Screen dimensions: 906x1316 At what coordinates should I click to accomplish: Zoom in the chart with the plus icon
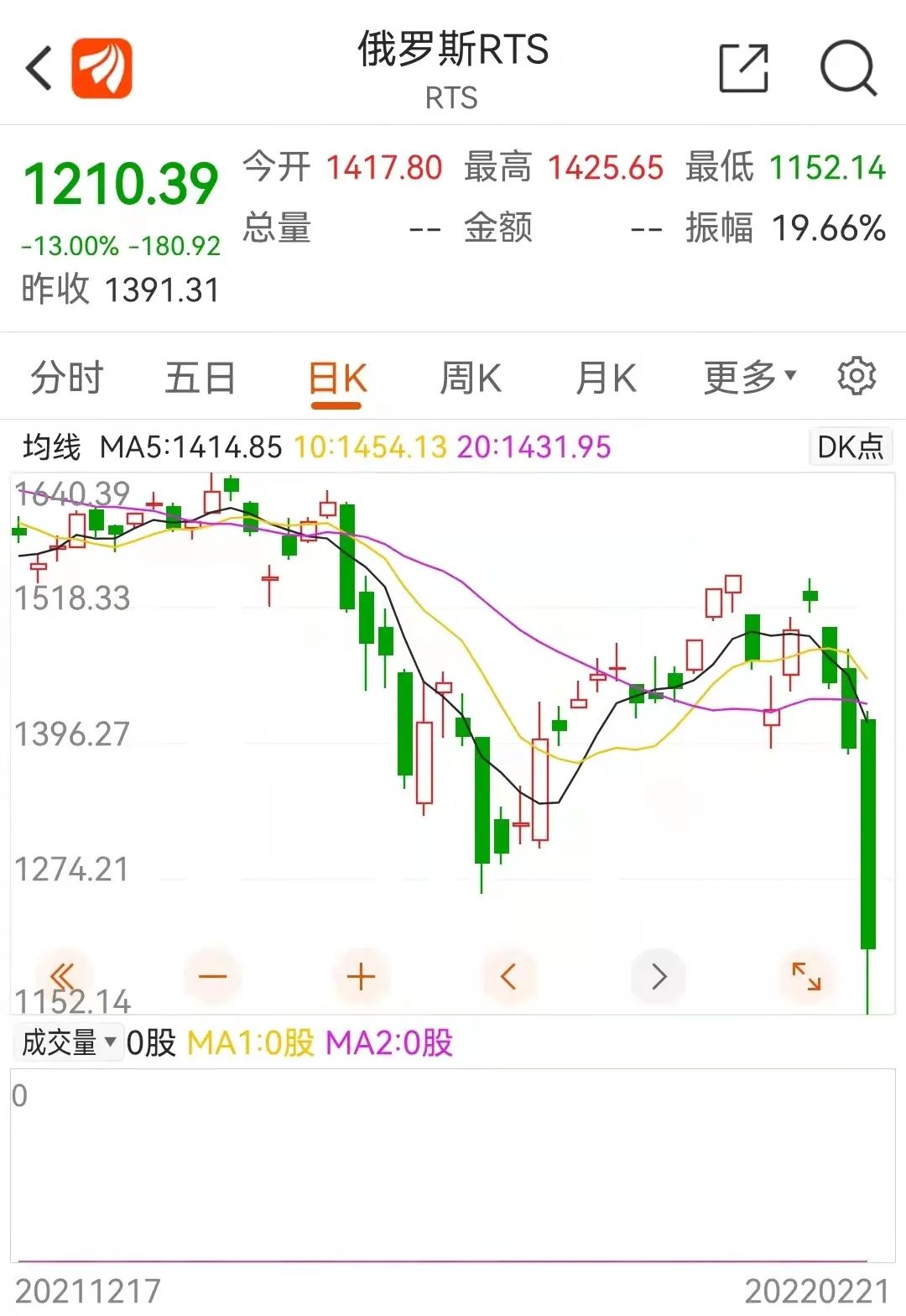point(361,976)
